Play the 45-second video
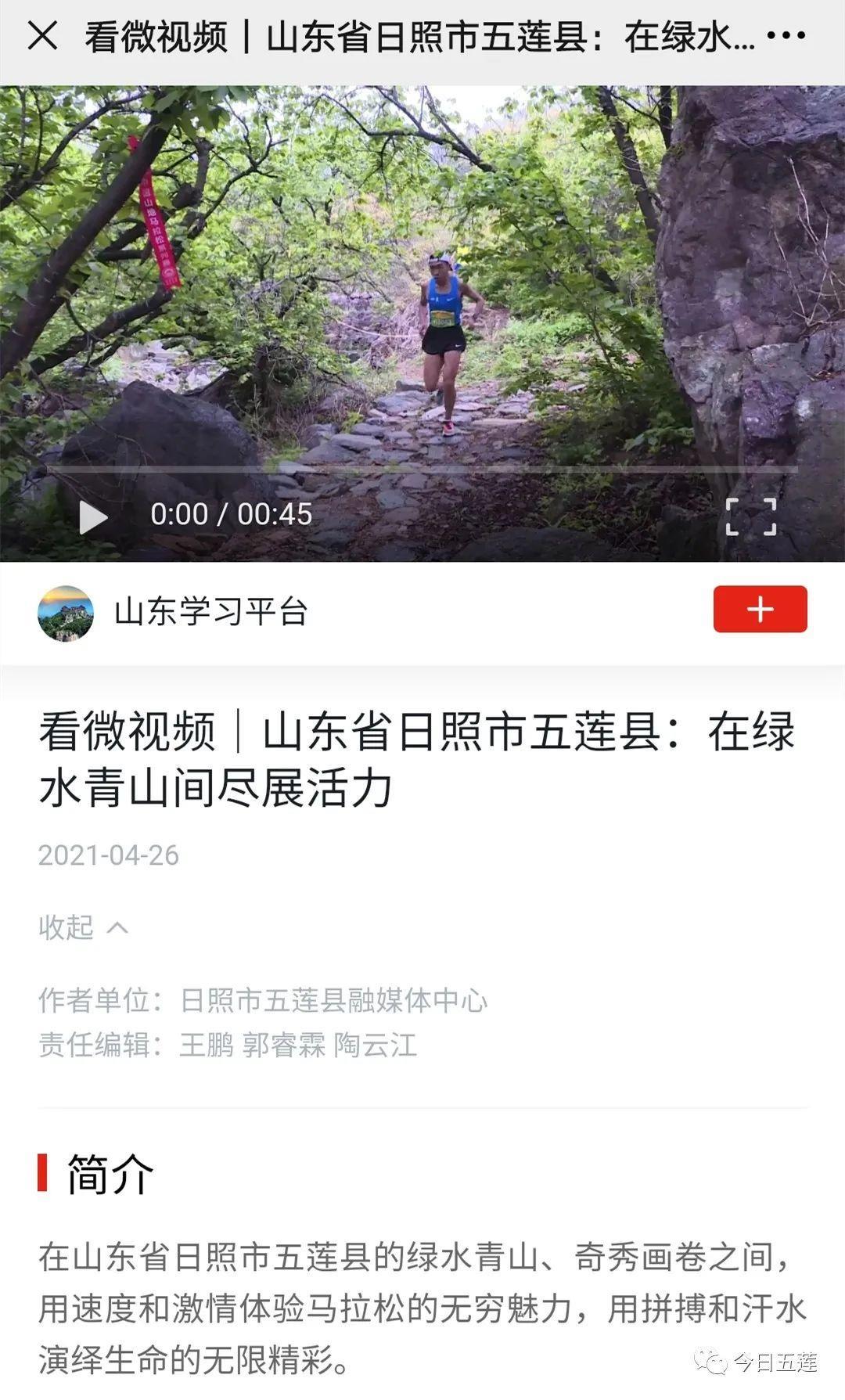Screen dimensions: 845x1400 [93, 516]
